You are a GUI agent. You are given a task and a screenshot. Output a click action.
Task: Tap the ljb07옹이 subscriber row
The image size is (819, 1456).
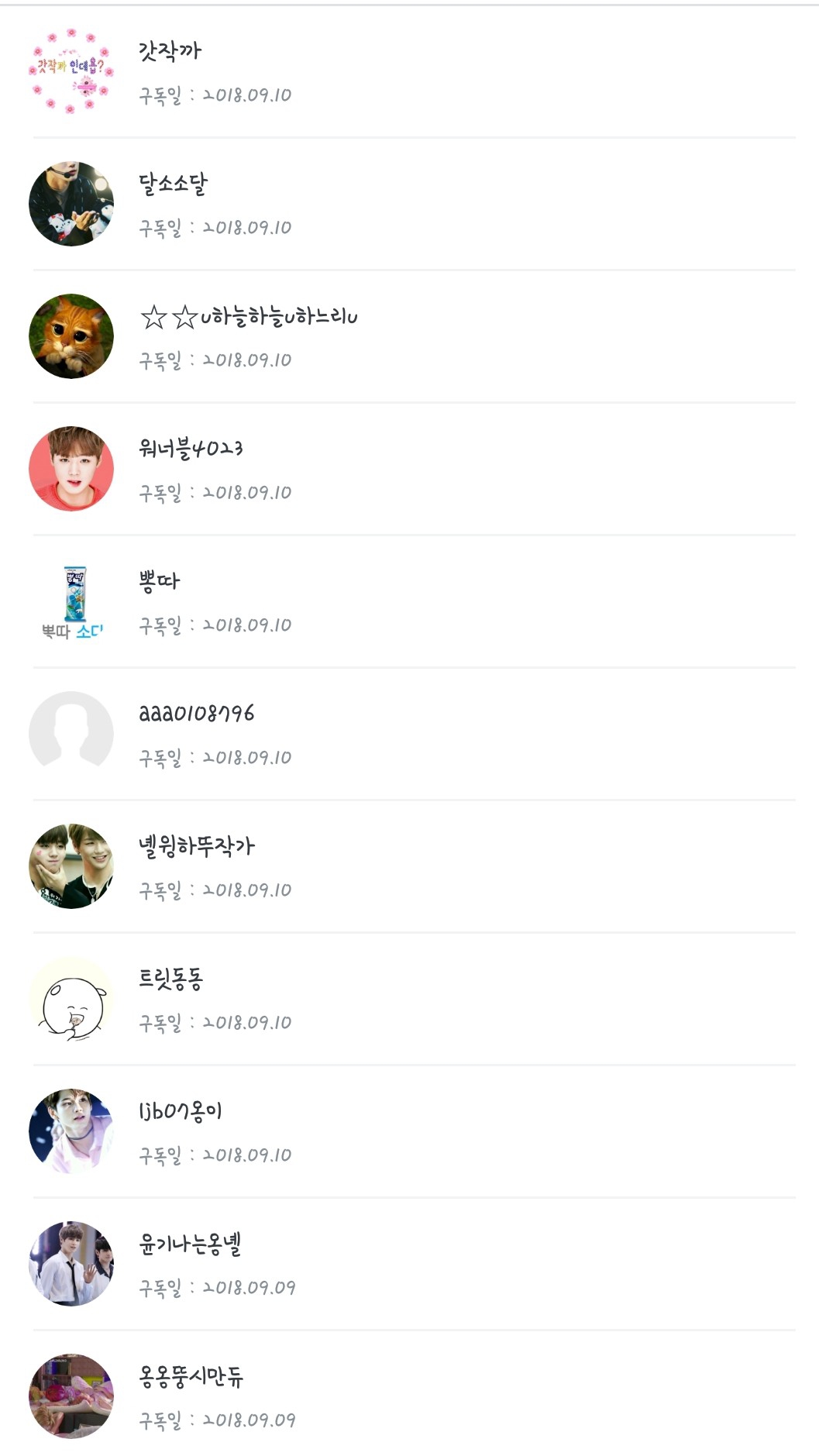coord(180,1111)
